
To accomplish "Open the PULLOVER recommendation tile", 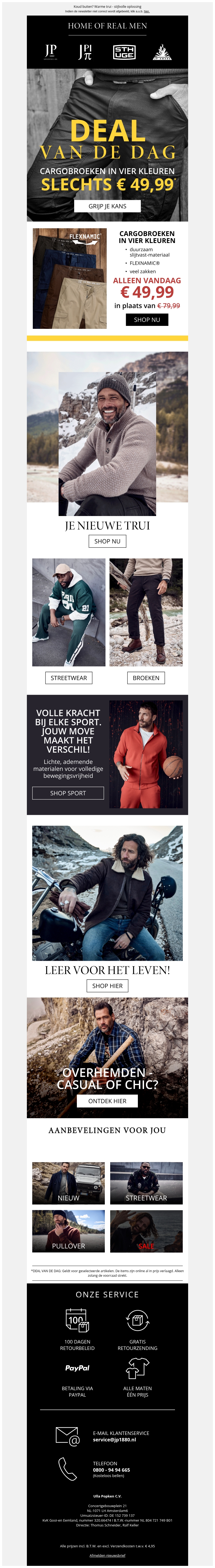I will (68, 1231).
